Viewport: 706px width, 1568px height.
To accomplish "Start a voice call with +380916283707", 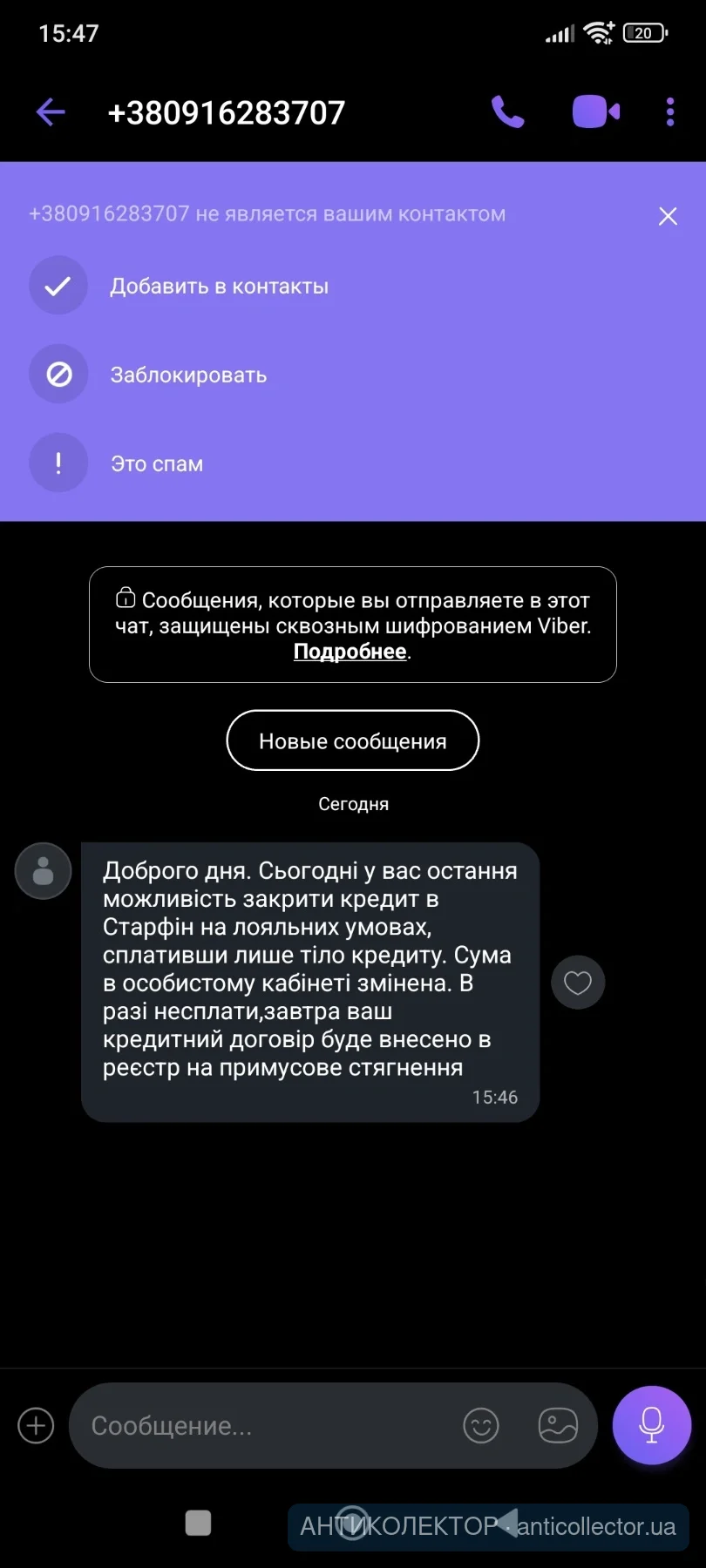I will [507, 112].
